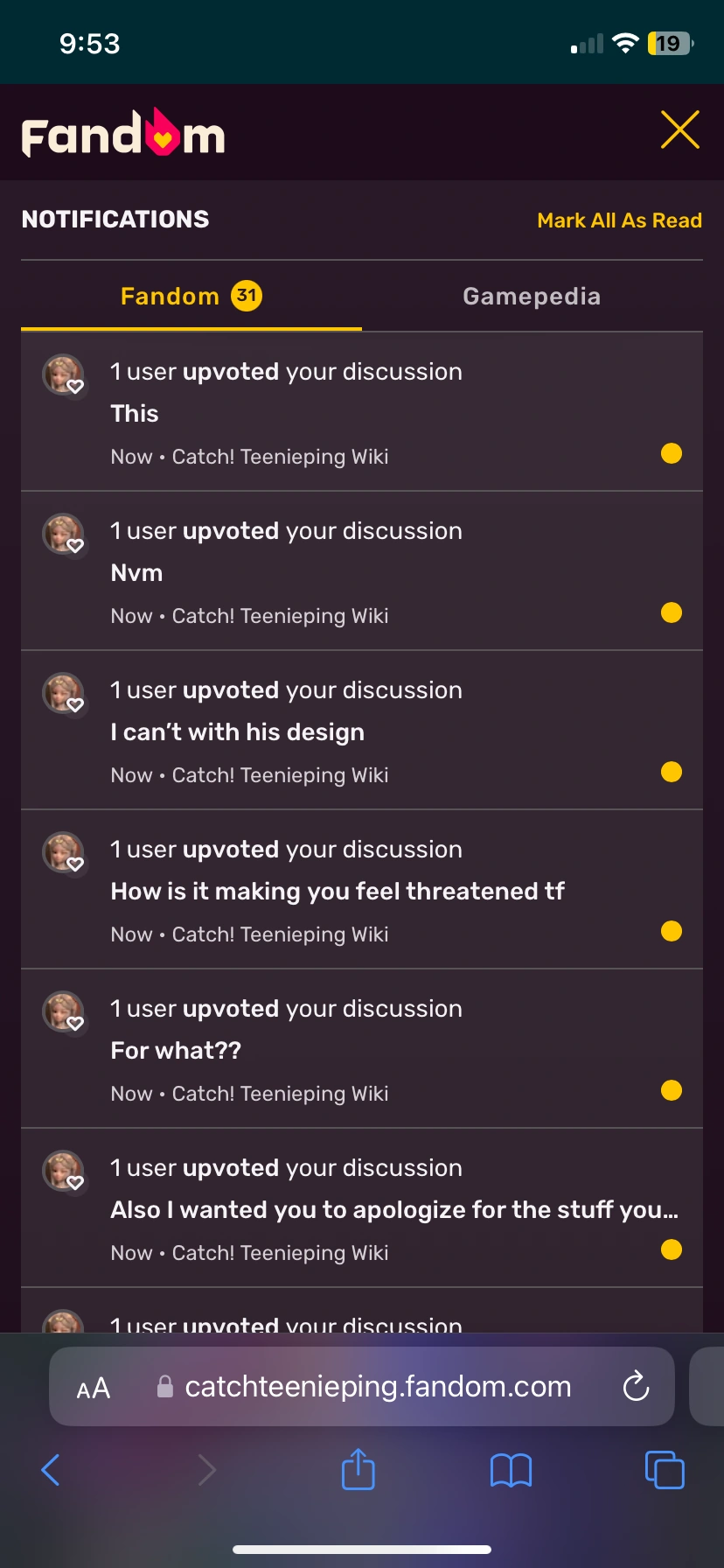
Task: Close the notifications panel
Action: click(x=679, y=130)
